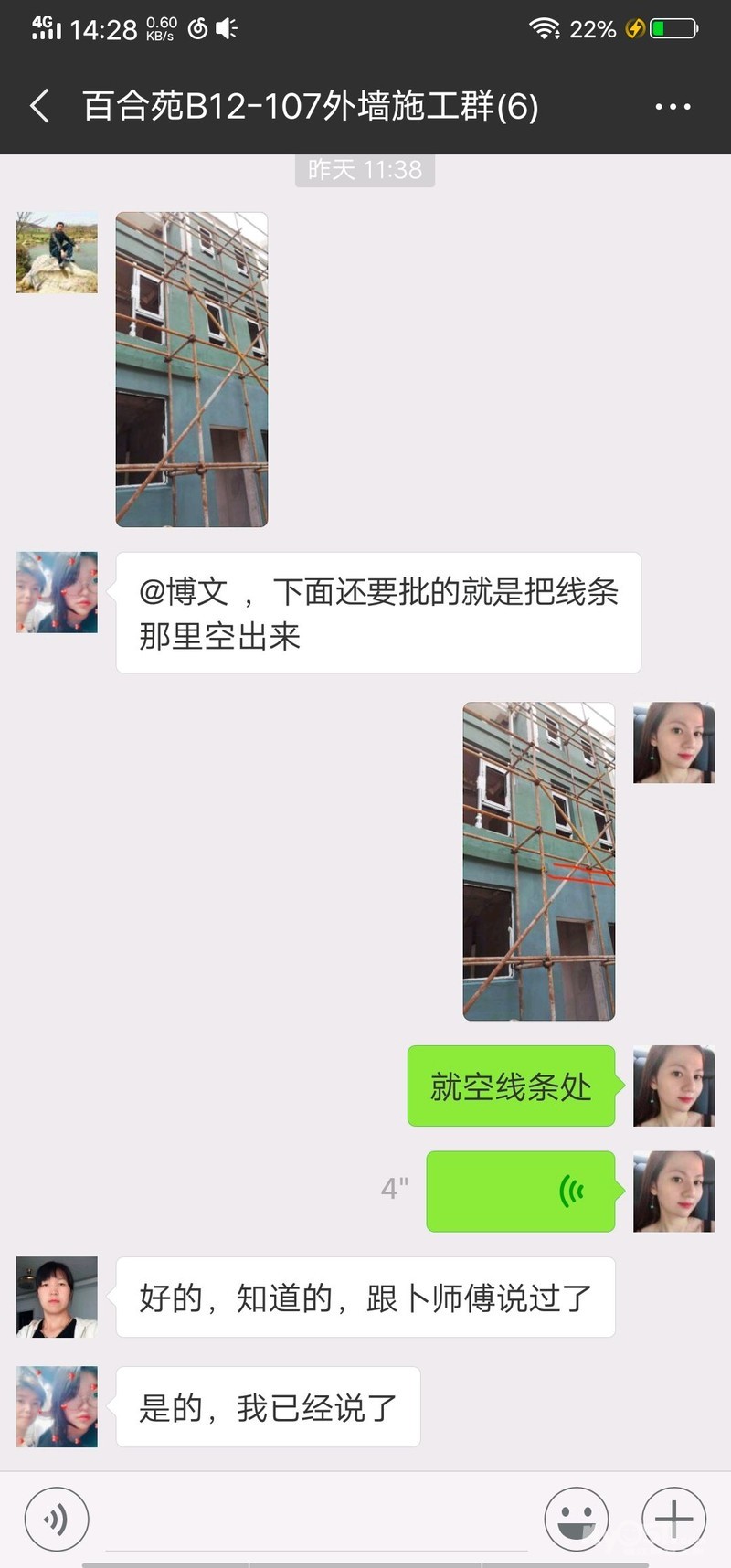The image size is (731, 1568).
Task: Focus the message text field
Action: [316, 1519]
